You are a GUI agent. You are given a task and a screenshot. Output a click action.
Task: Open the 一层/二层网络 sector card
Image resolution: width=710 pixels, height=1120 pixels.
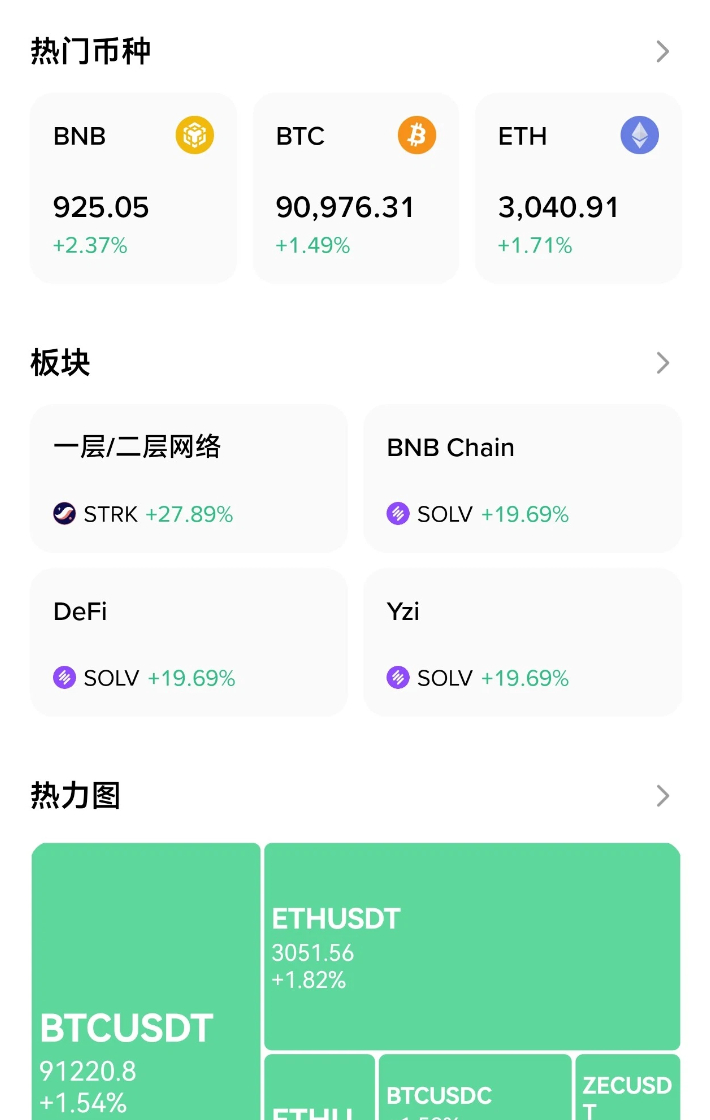tap(189, 478)
